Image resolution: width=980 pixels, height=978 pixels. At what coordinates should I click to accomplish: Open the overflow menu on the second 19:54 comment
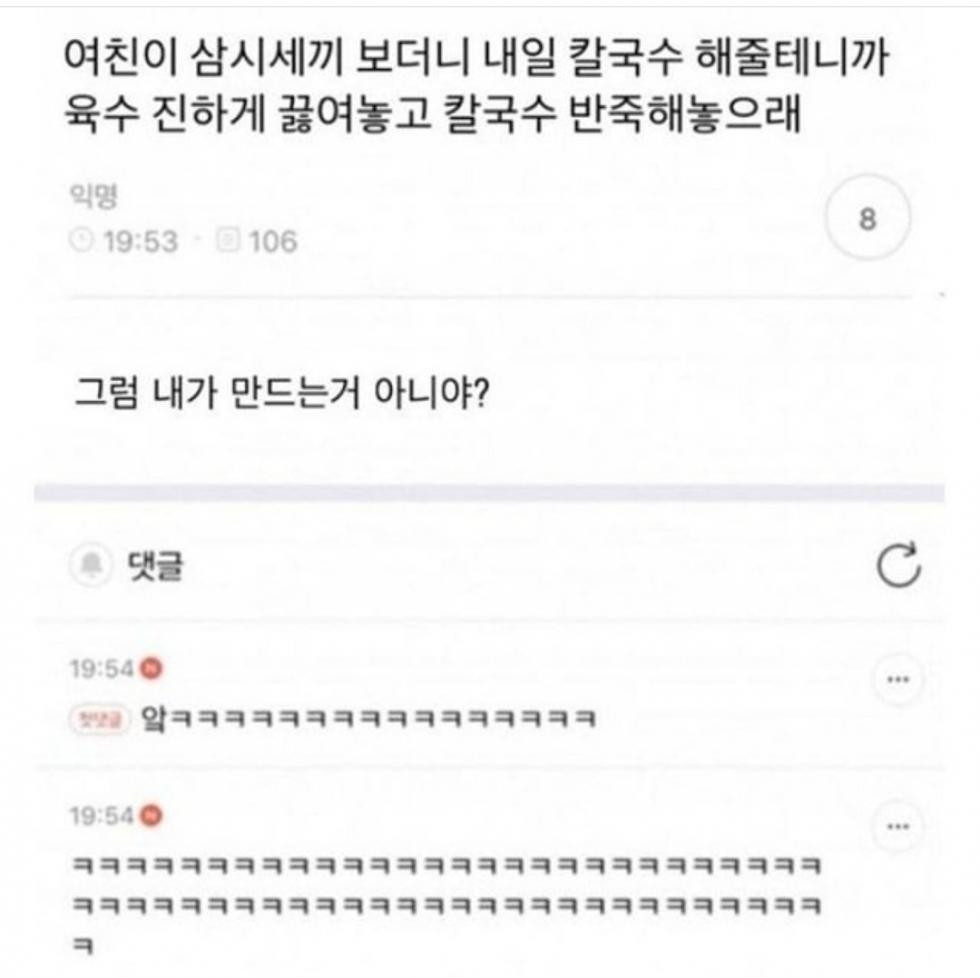coord(896,826)
